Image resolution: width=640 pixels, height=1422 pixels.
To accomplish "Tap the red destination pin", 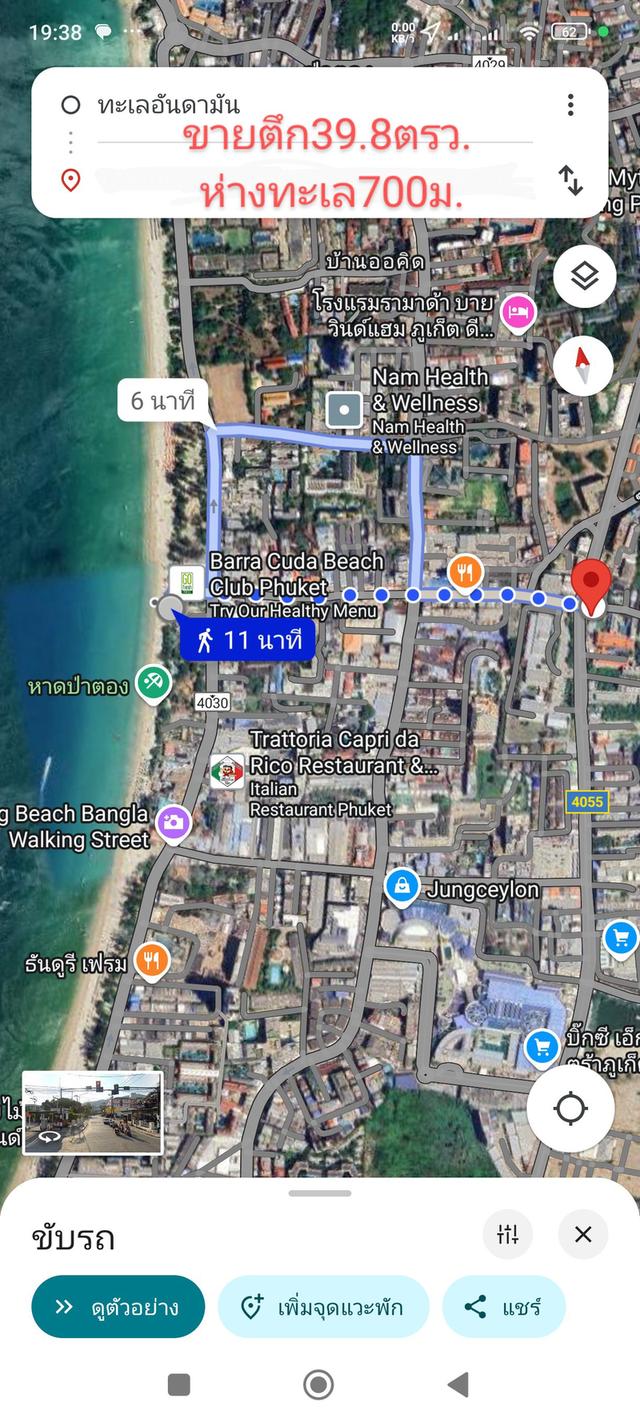I will (x=591, y=586).
